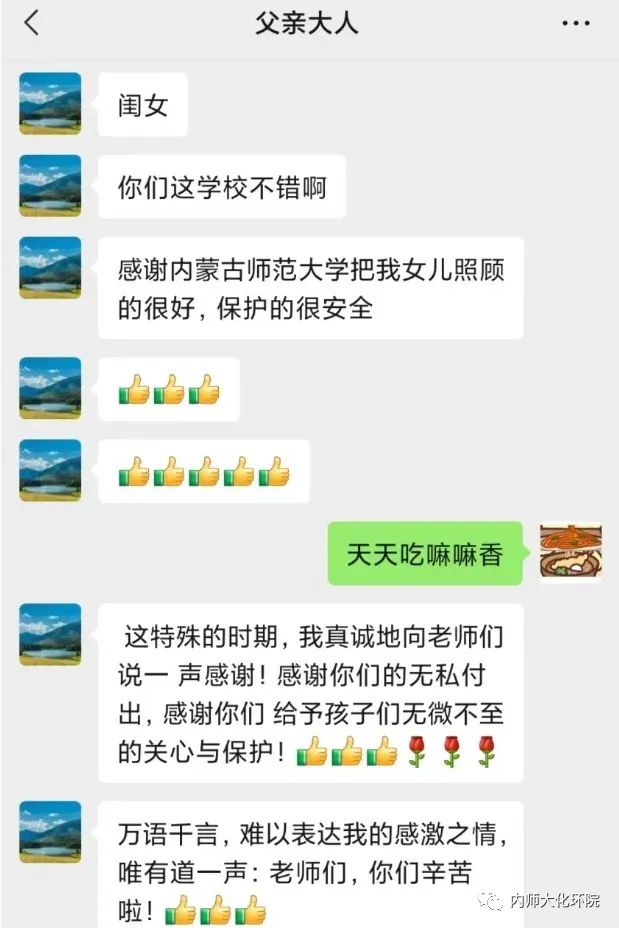Go back from the 父亲大人 chat

click(32, 23)
